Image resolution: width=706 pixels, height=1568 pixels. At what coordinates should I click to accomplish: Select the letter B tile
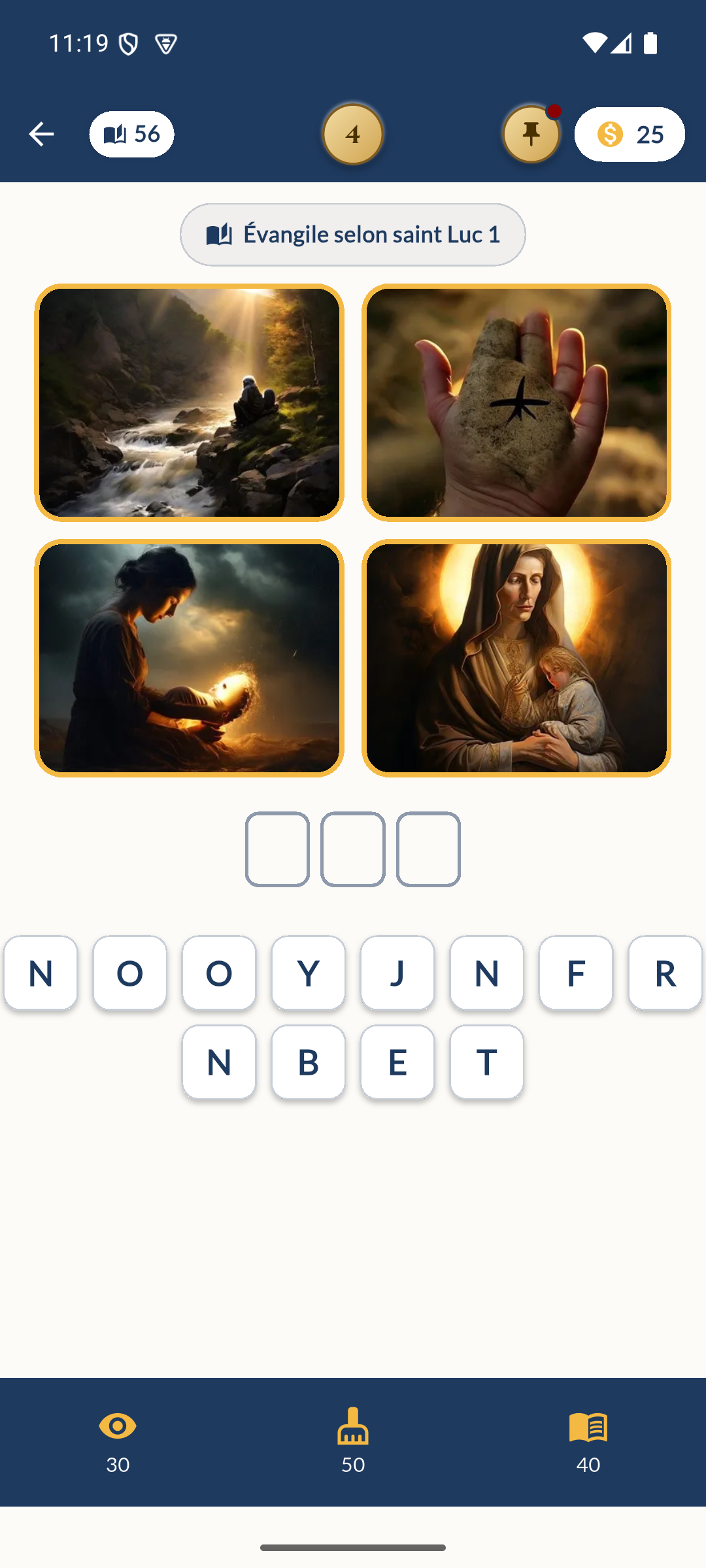[x=309, y=1062]
